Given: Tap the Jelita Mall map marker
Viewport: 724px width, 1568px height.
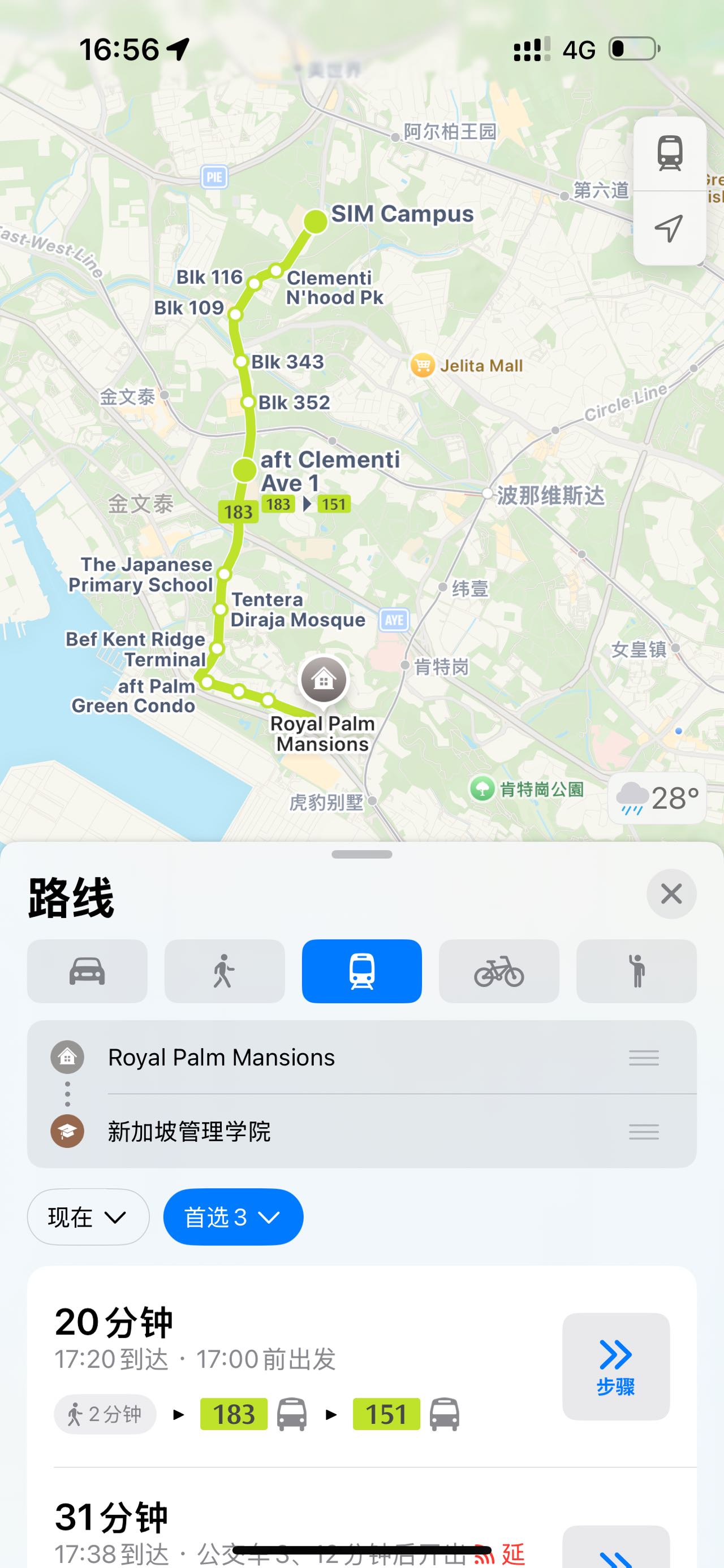Looking at the screenshot, I should 423,365.
